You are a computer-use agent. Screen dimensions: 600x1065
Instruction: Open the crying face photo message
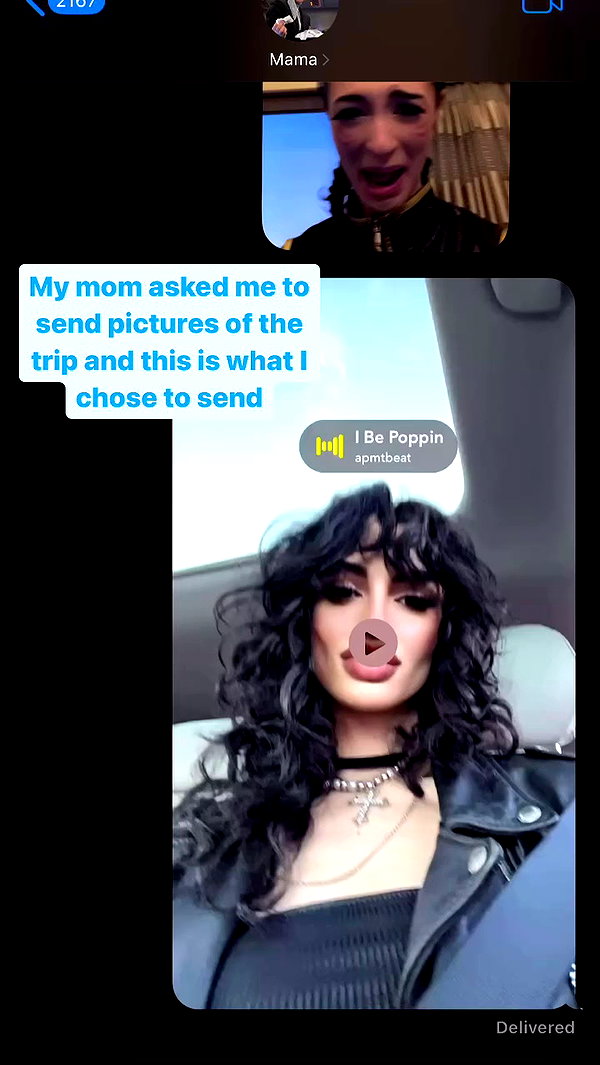pos(385,166)
